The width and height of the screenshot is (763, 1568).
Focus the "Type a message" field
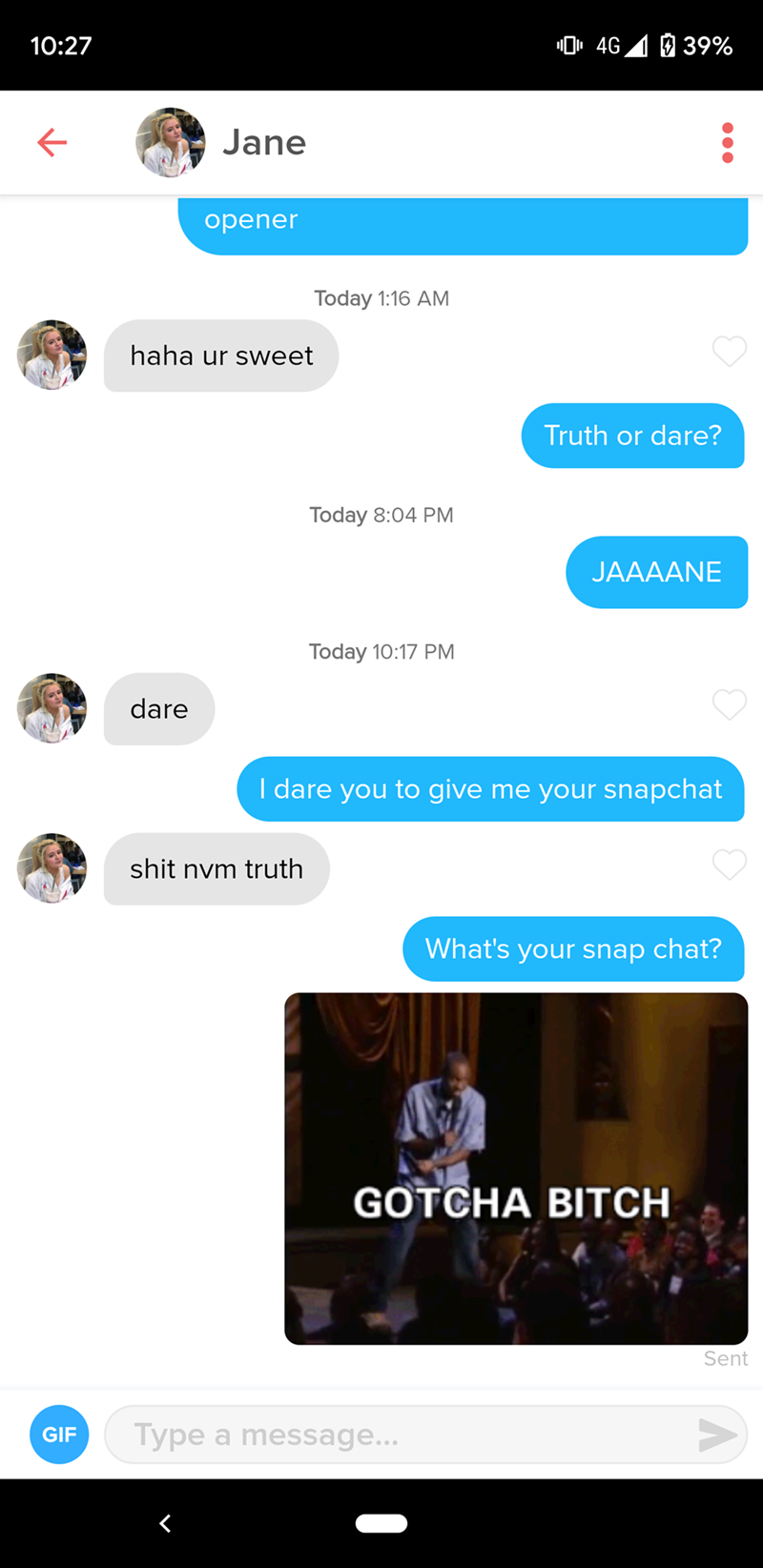coord(401,1435)
